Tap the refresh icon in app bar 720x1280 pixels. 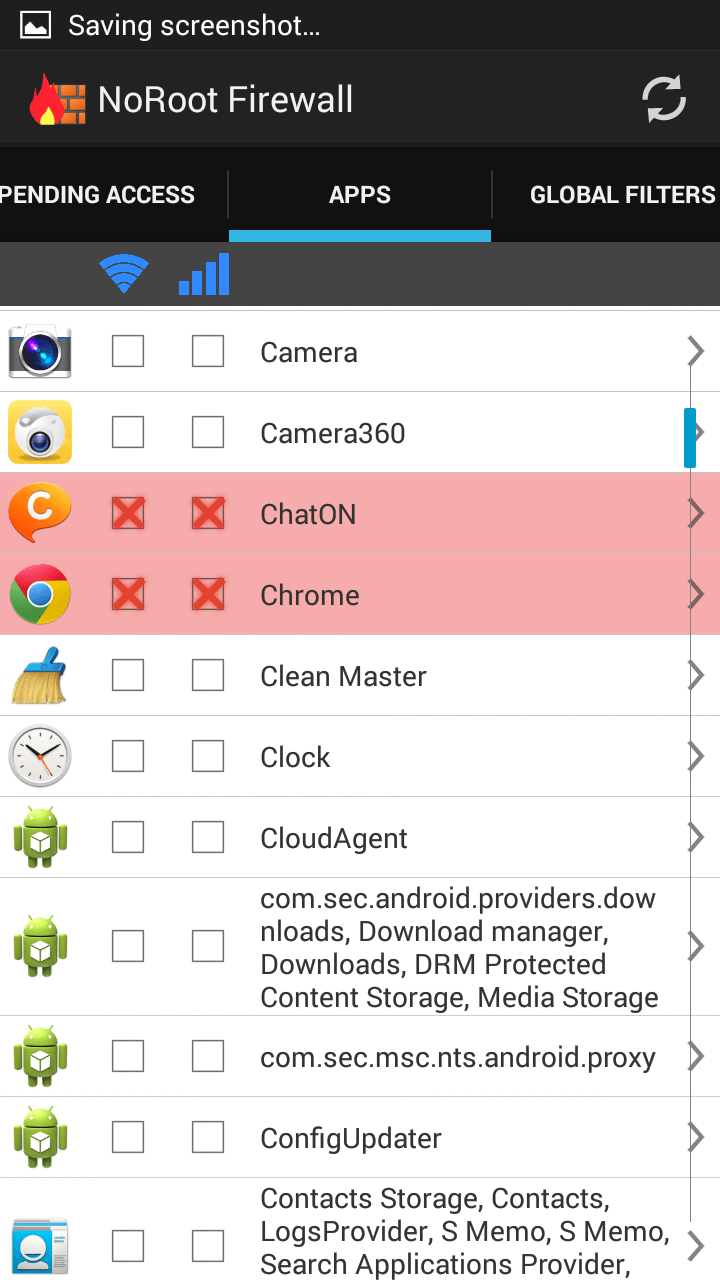[664, 99]
